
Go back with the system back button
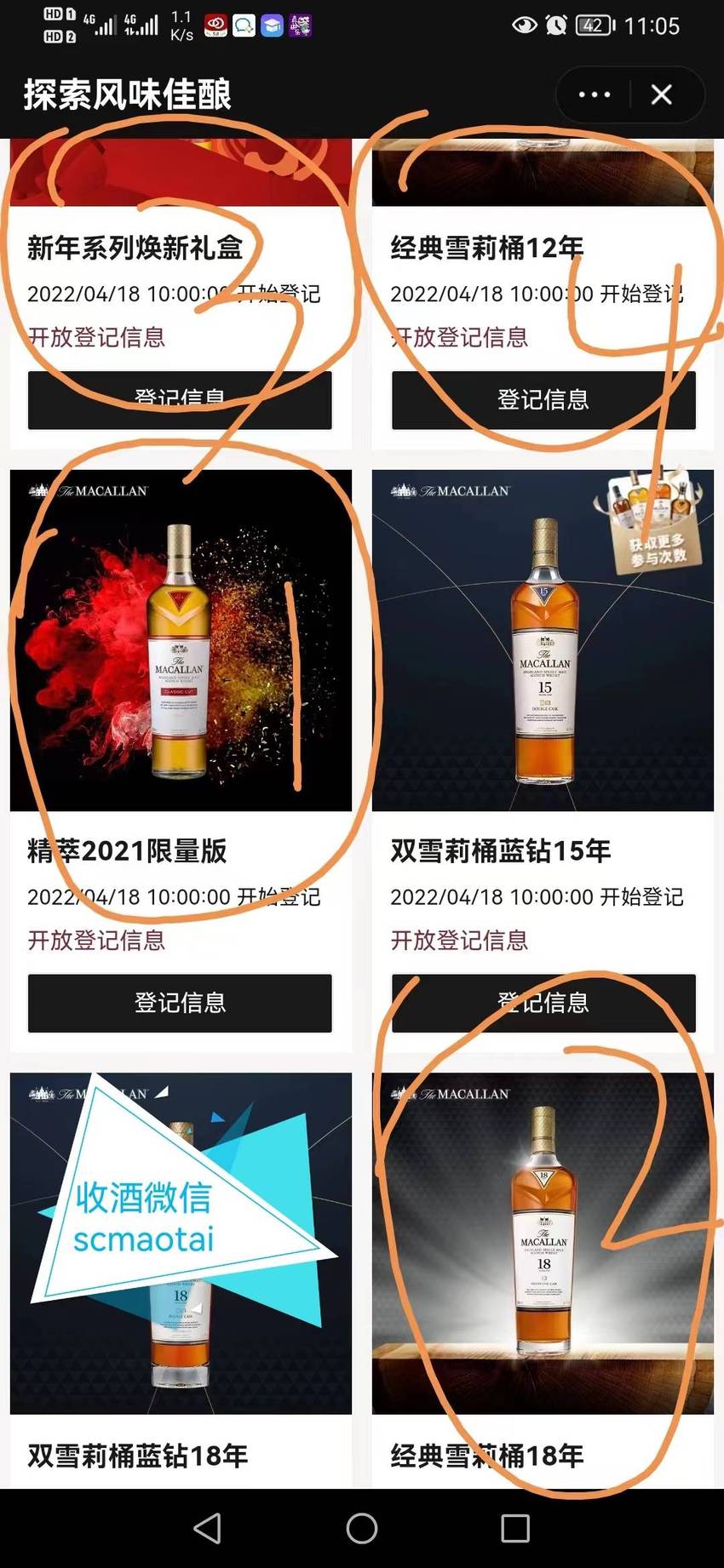click(x=208, y=1528)
